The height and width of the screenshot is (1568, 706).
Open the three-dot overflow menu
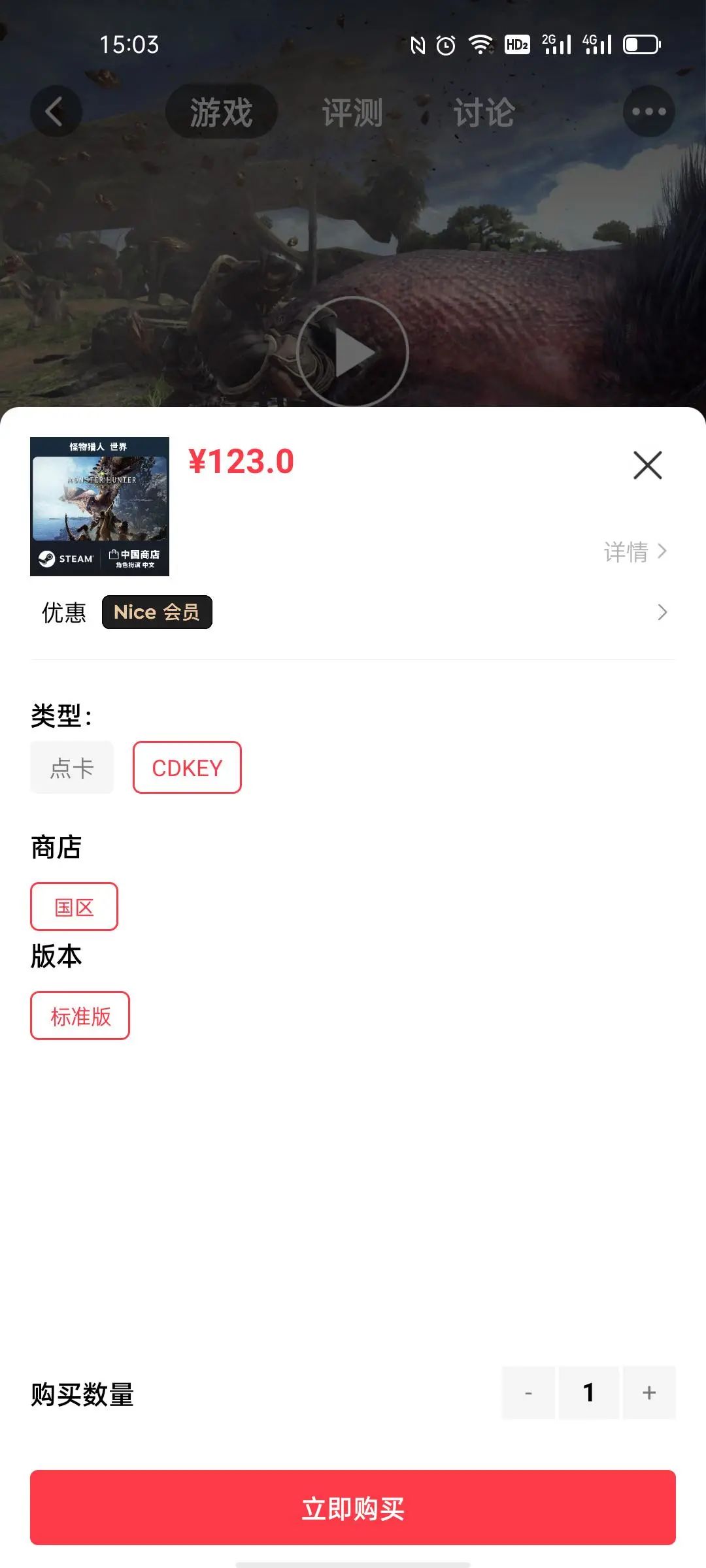pos(648,111)
